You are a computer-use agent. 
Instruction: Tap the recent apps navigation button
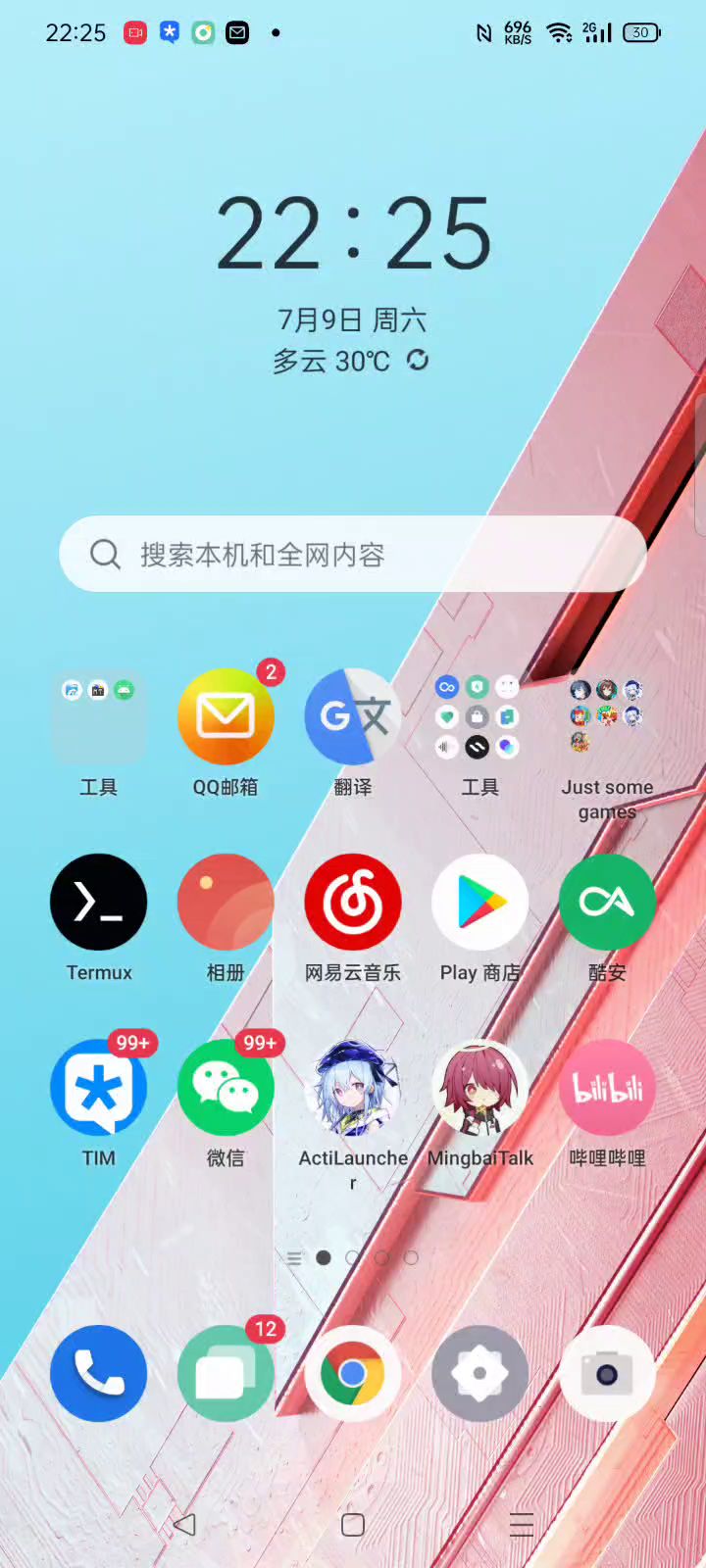coord(522,1525)
